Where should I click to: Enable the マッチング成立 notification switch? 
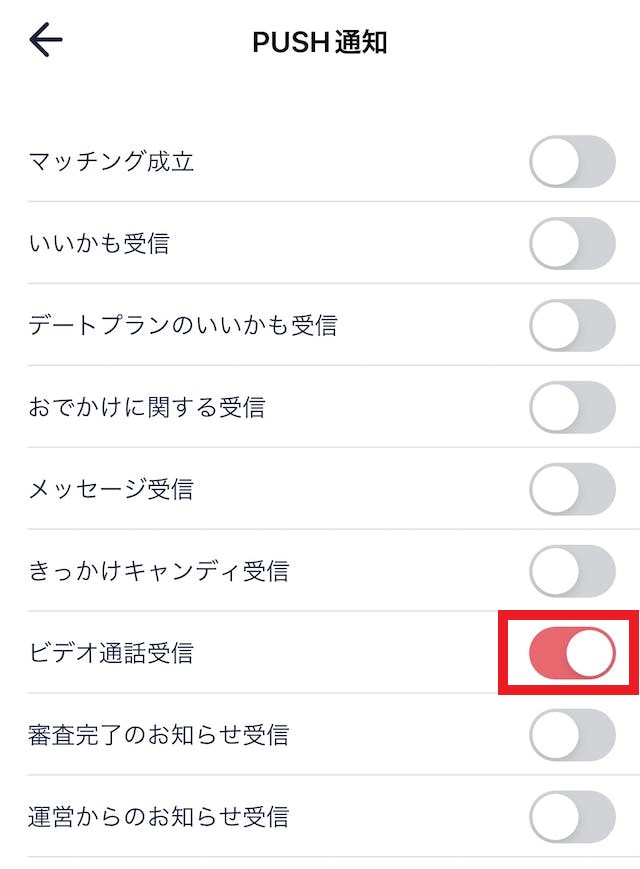tap(572, 162)
